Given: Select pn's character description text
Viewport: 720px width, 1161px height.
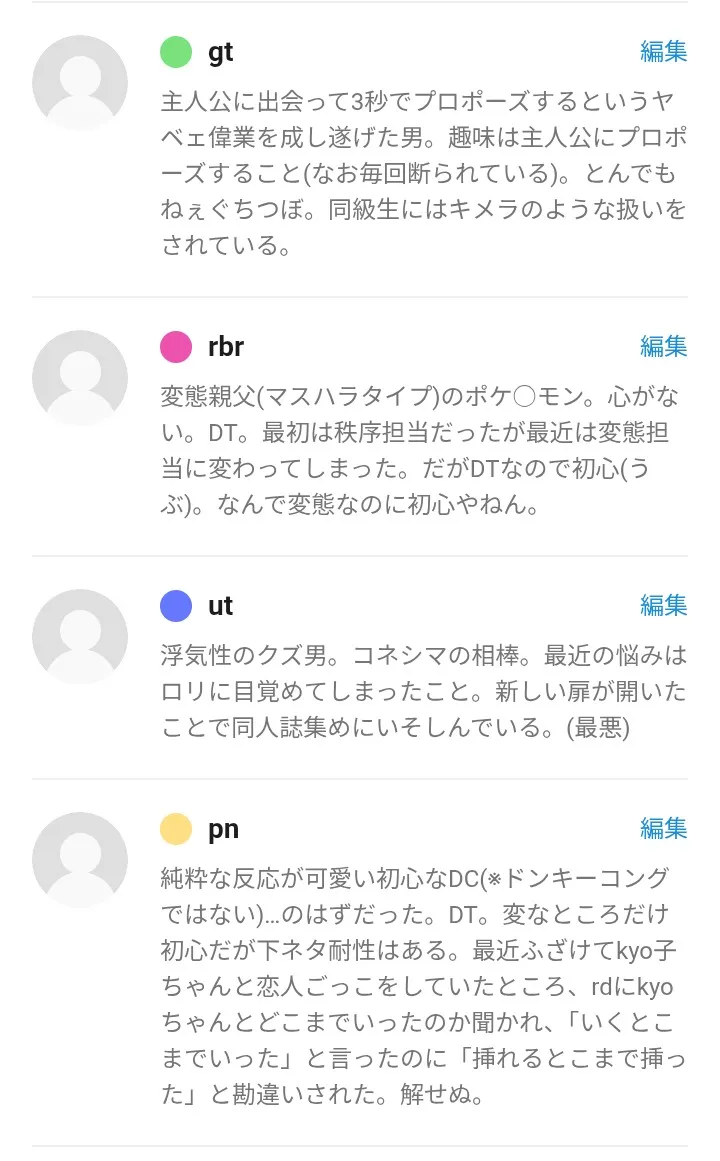Looking at the screenshot, I should 420,985.
